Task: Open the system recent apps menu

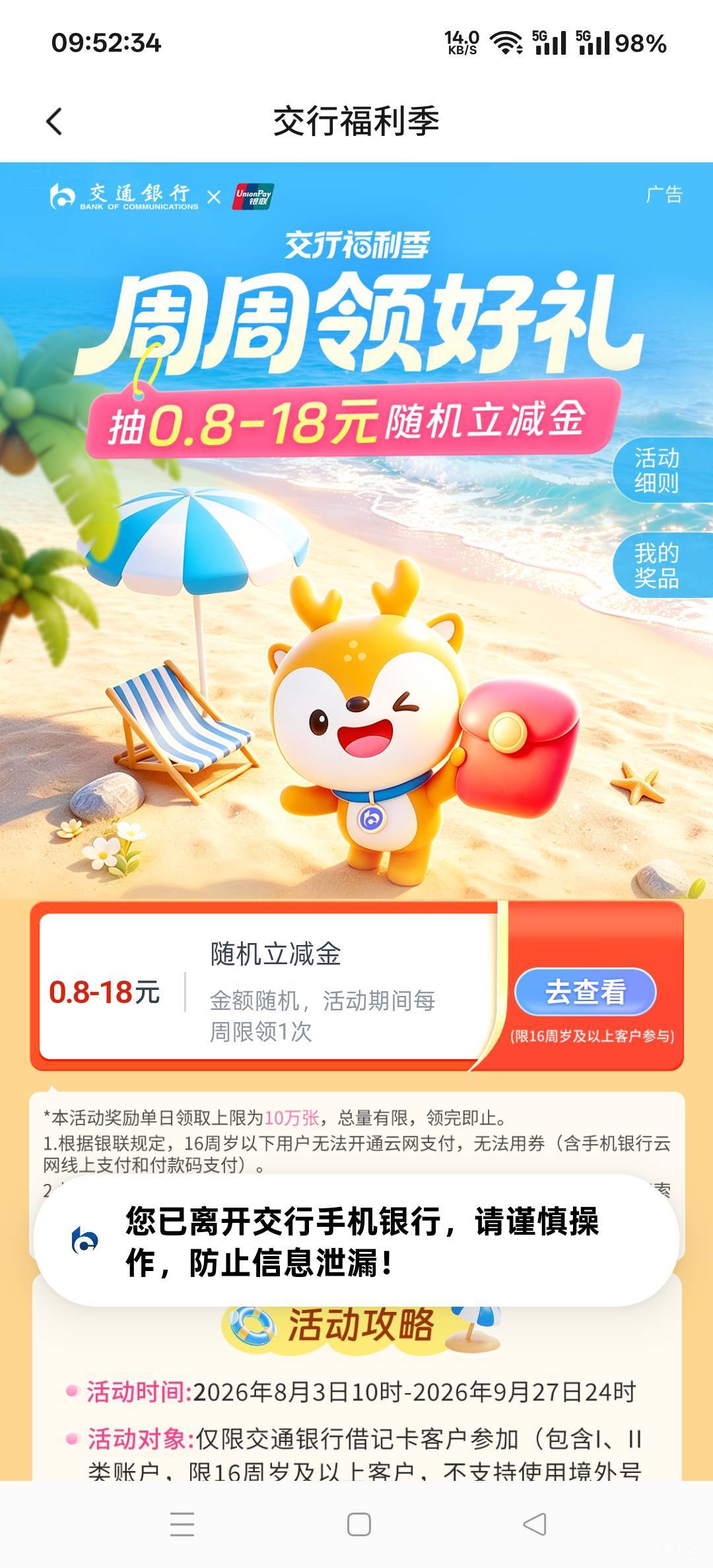Action: (x=182, y=1524)
